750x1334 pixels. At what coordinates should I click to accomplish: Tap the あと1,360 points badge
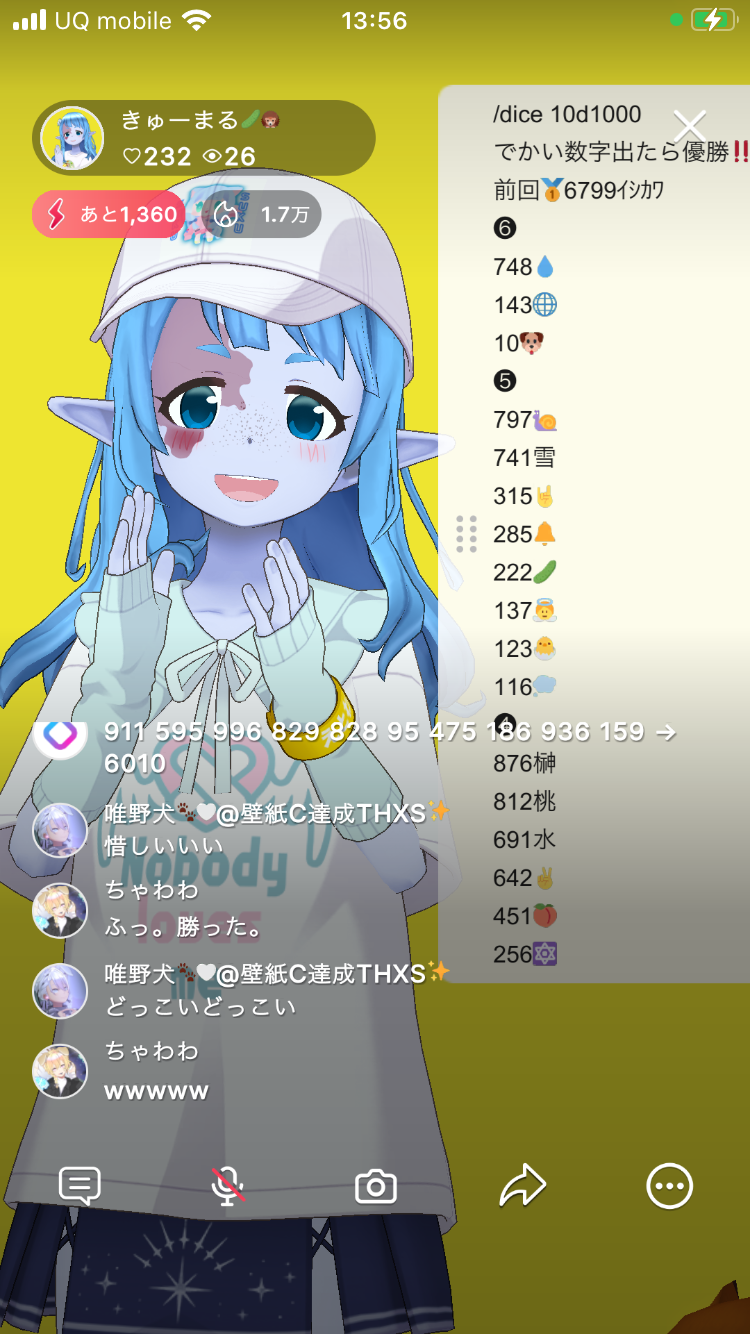[108, 214]
